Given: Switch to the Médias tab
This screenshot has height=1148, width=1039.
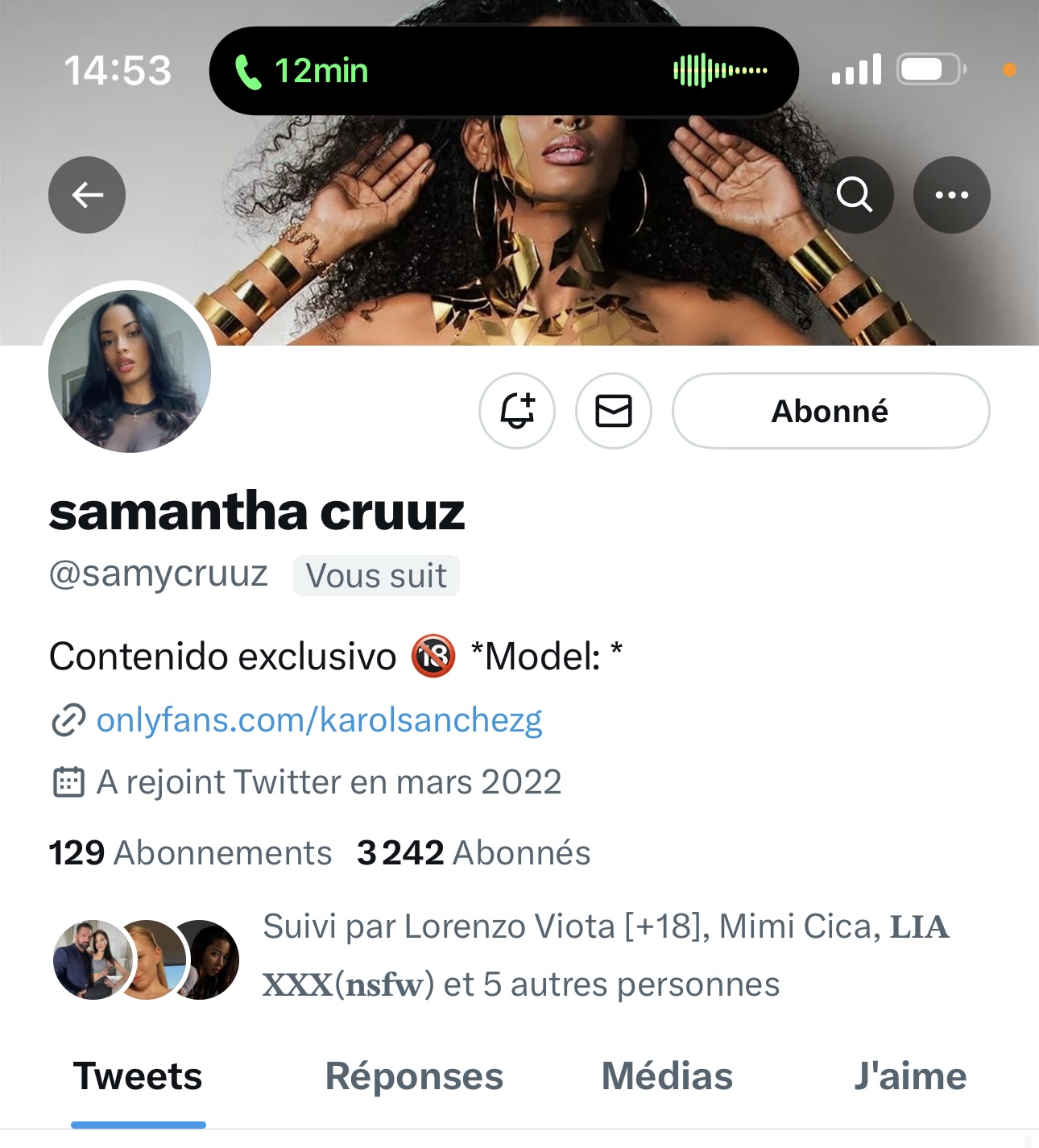Looking at the screenshot, I should (667, 1076).
